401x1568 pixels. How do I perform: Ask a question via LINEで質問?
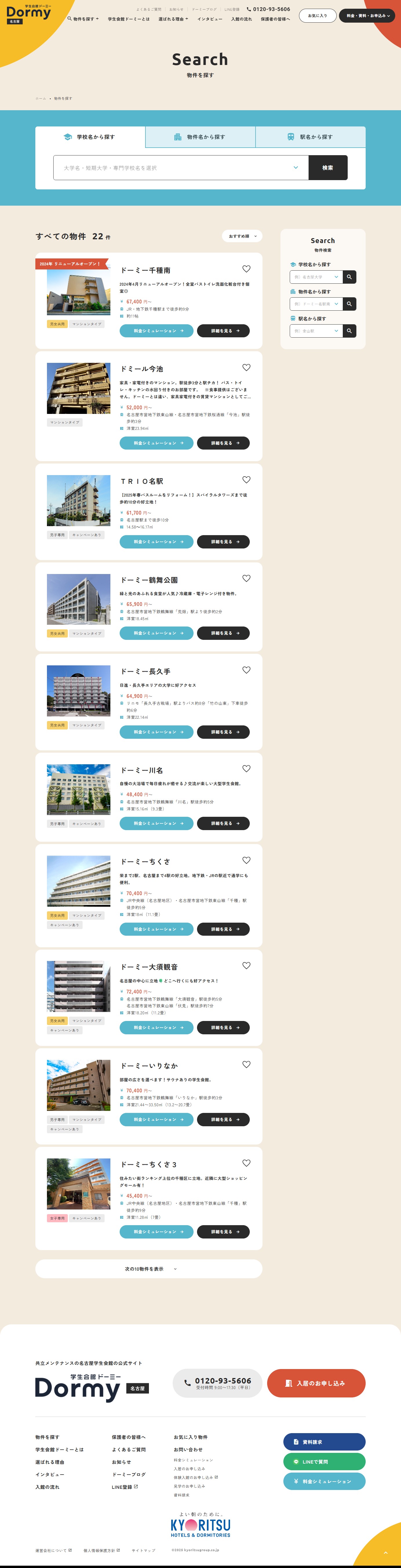pos(324,1462)
